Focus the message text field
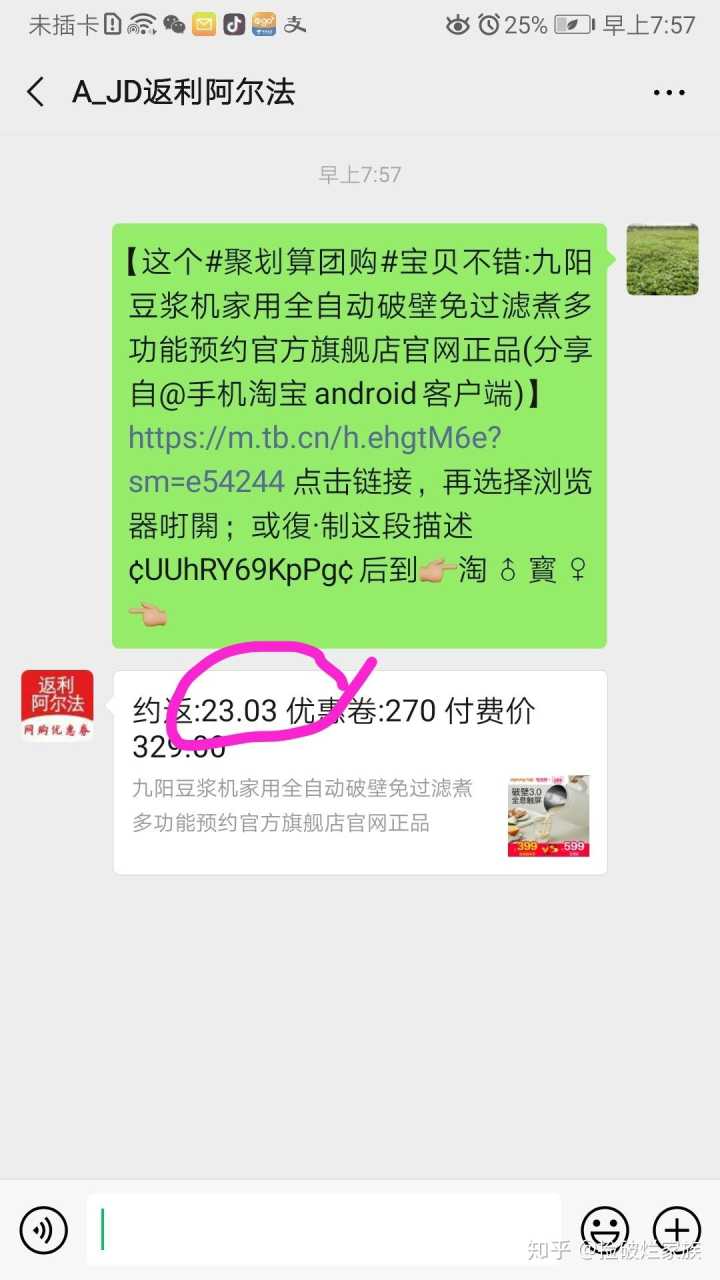This screenshot has width=720, height=1280. point(324,1229)
